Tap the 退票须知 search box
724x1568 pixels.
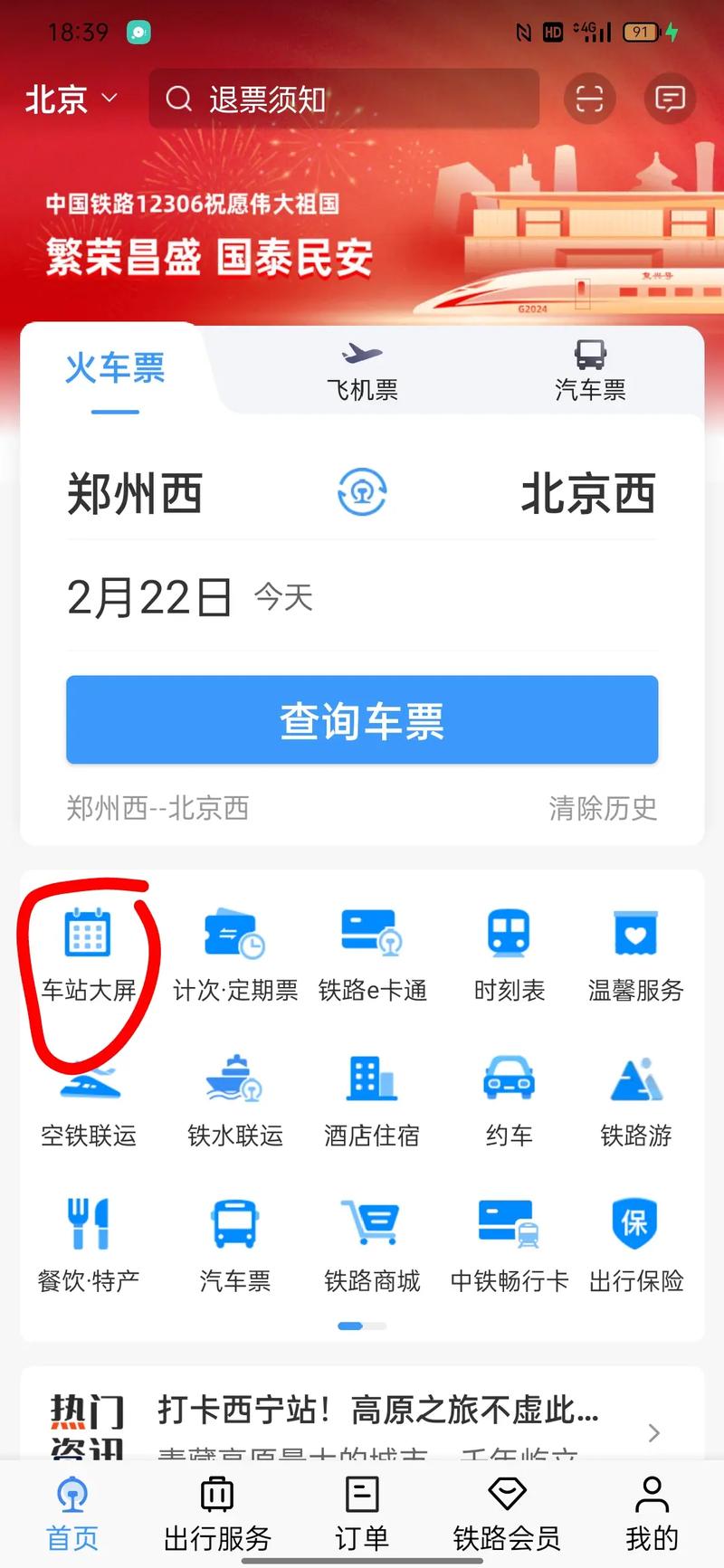[344, 99]
